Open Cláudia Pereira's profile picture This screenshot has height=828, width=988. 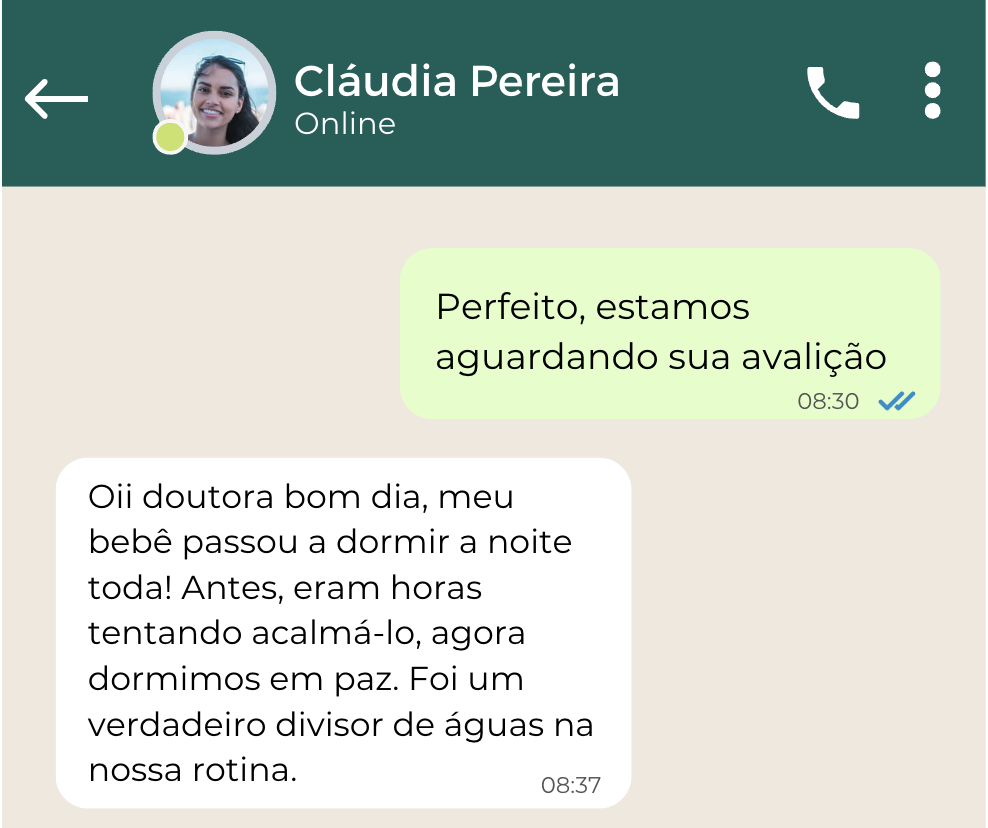tap(214, 93)
